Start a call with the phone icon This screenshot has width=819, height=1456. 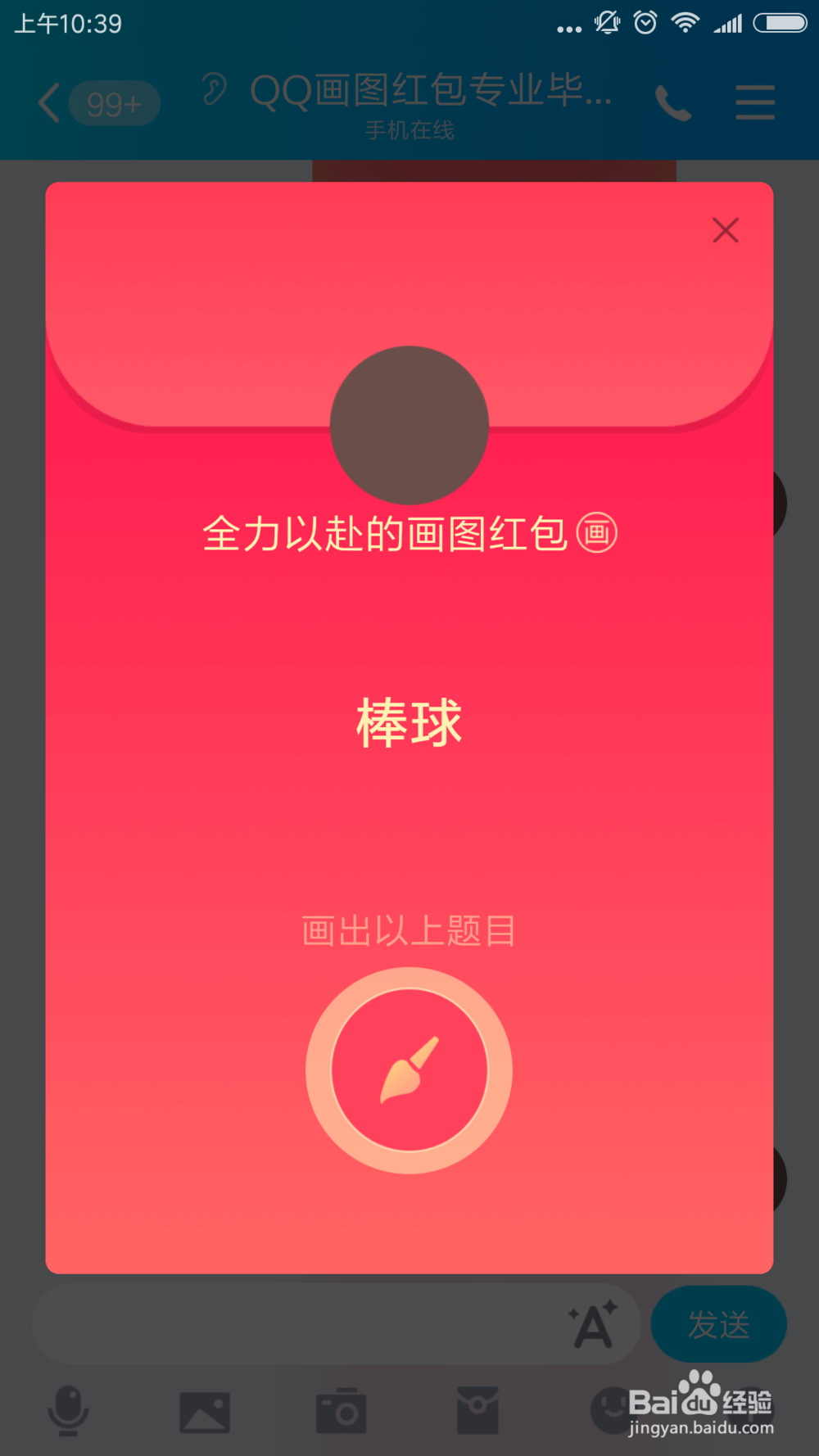(x=672, y=103)
